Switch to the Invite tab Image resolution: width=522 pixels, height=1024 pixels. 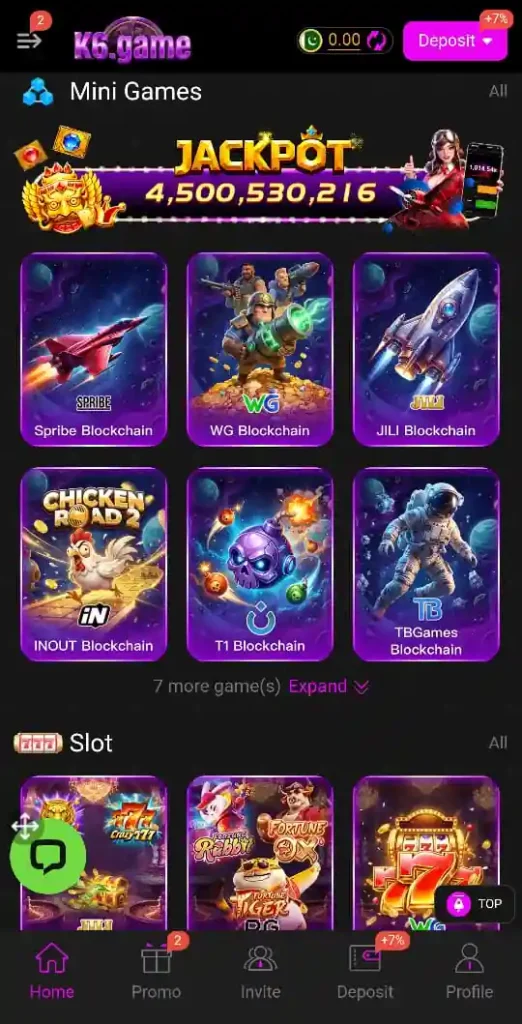pos(260,973)
